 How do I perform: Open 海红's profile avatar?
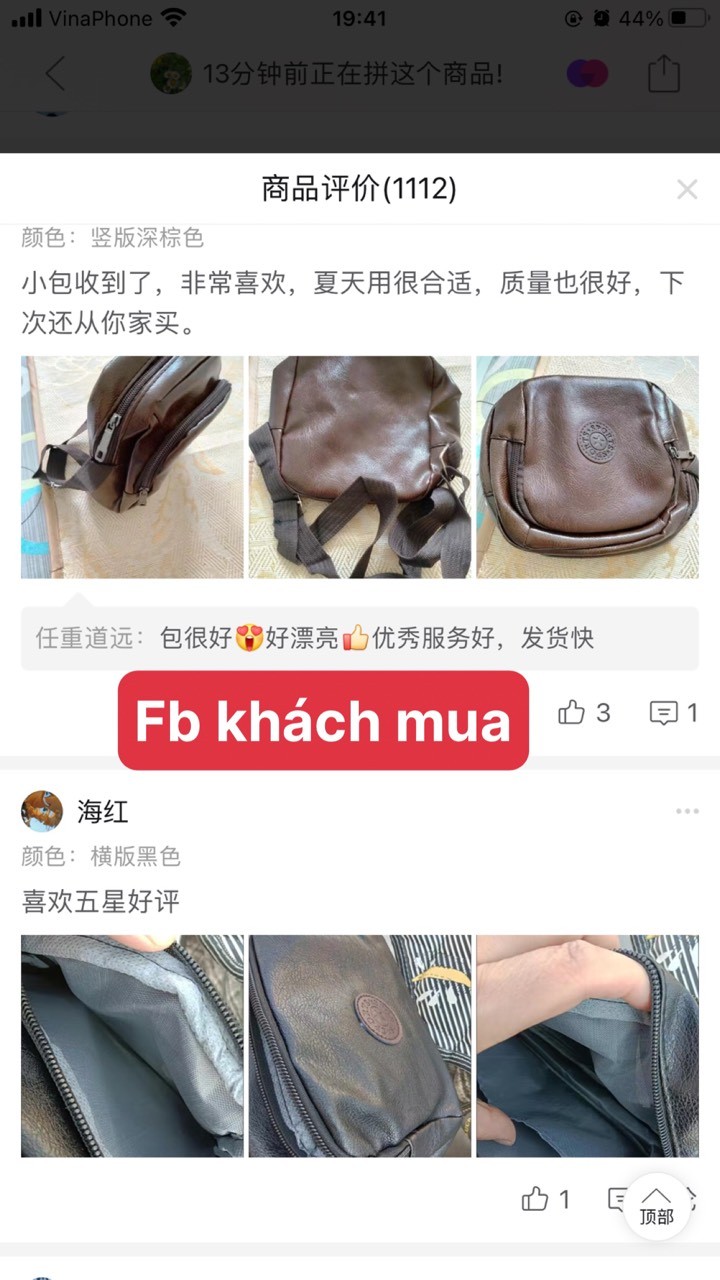tap(42, 811)
